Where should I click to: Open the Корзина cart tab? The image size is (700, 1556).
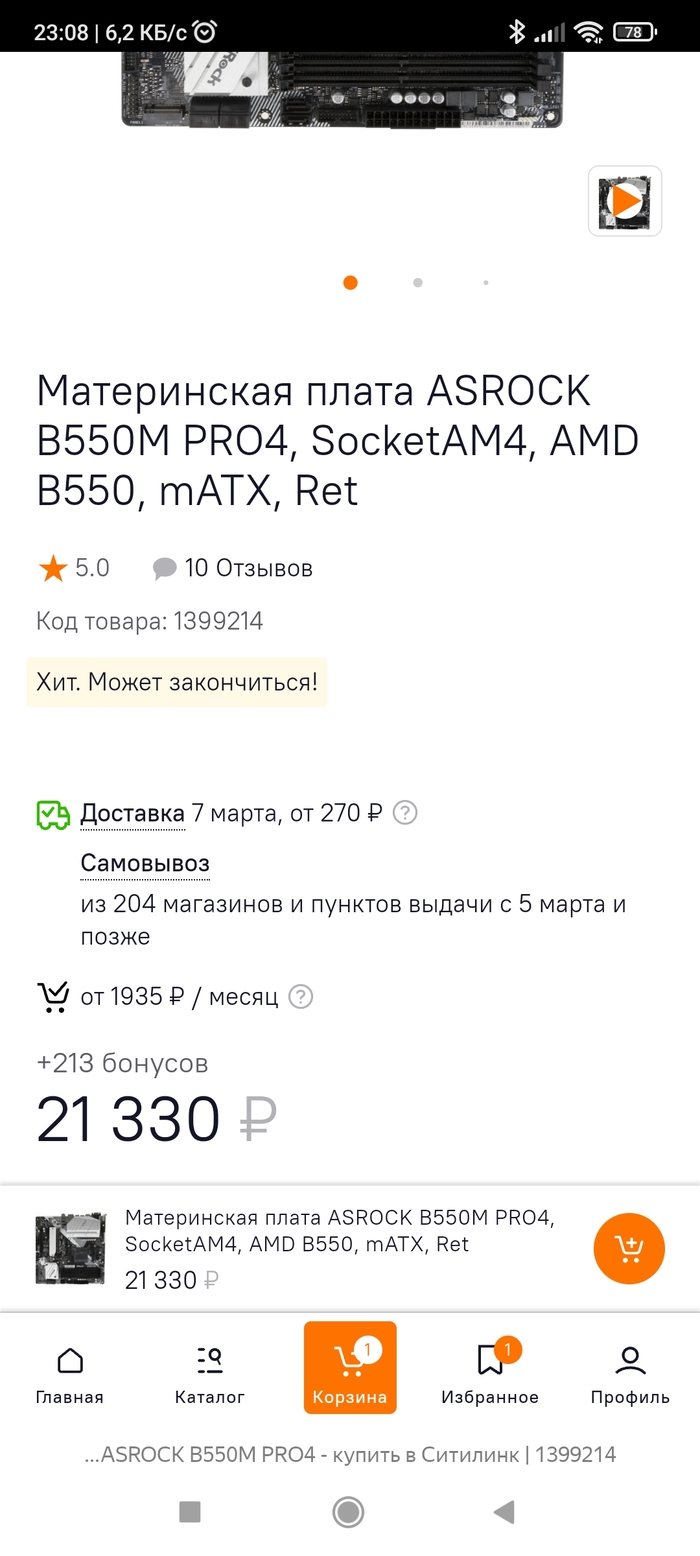[x=350, y=1368]
